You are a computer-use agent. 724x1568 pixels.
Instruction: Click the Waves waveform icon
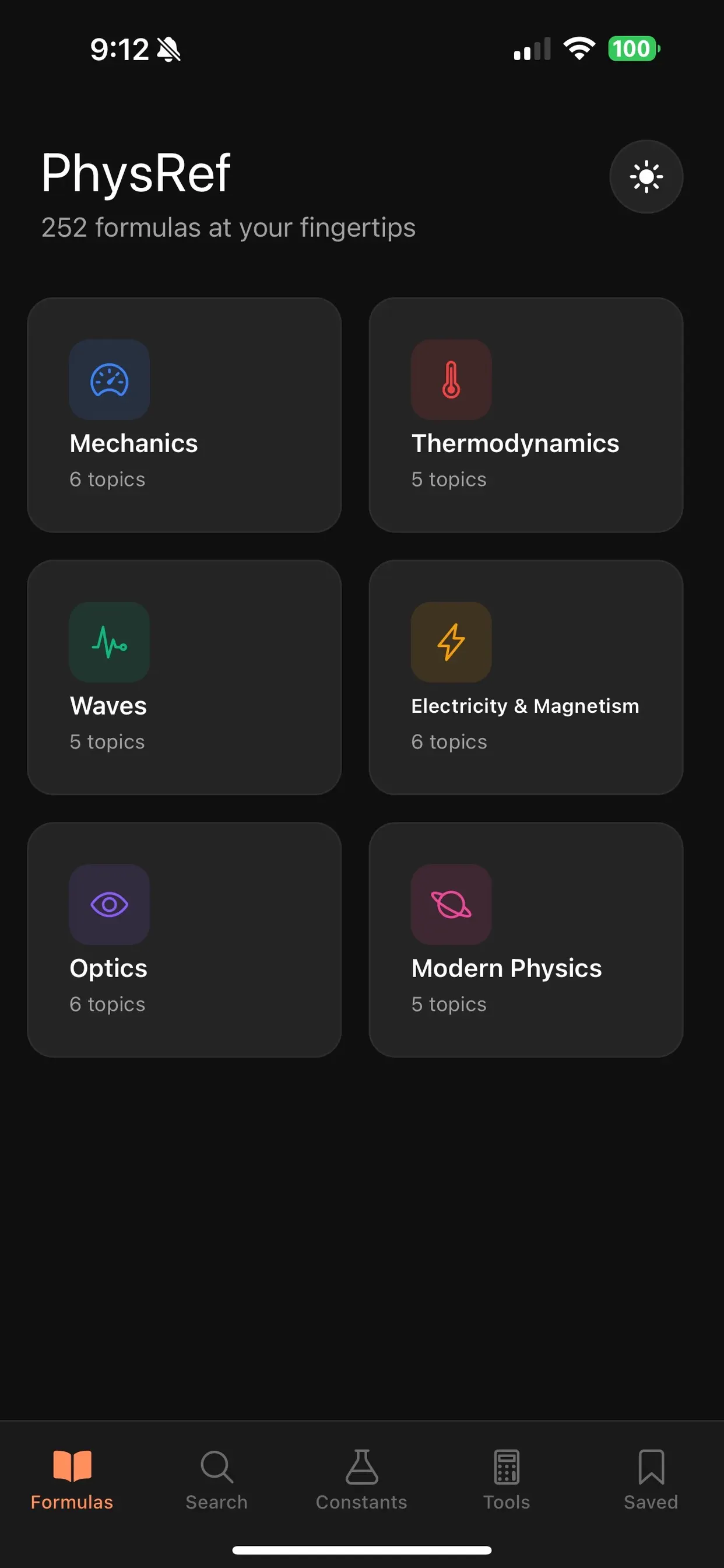coord(109,642)
